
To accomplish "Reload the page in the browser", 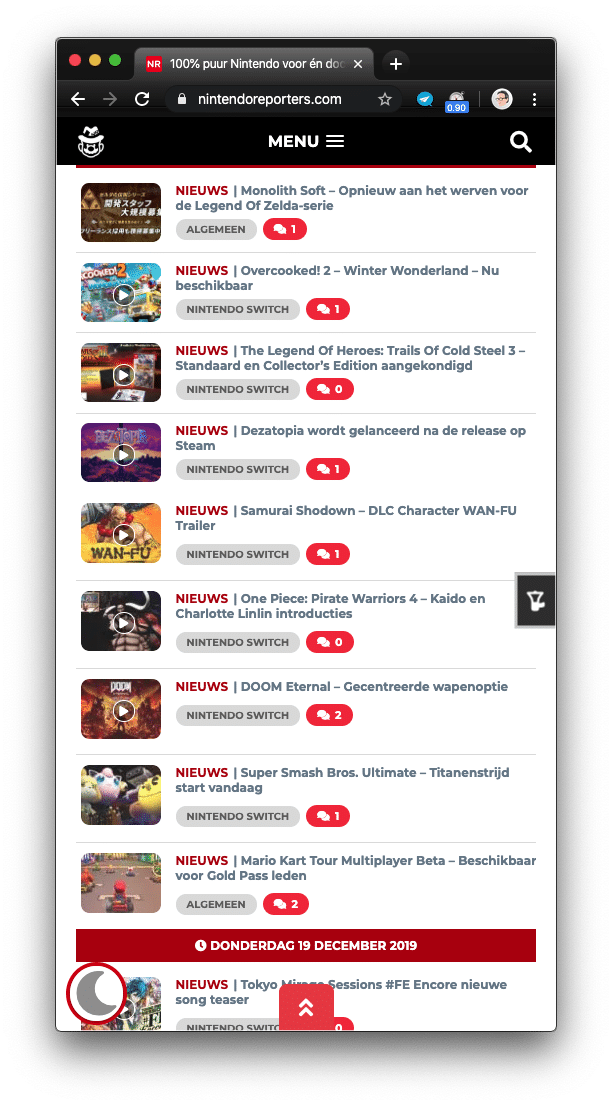I will pos(142,99).
